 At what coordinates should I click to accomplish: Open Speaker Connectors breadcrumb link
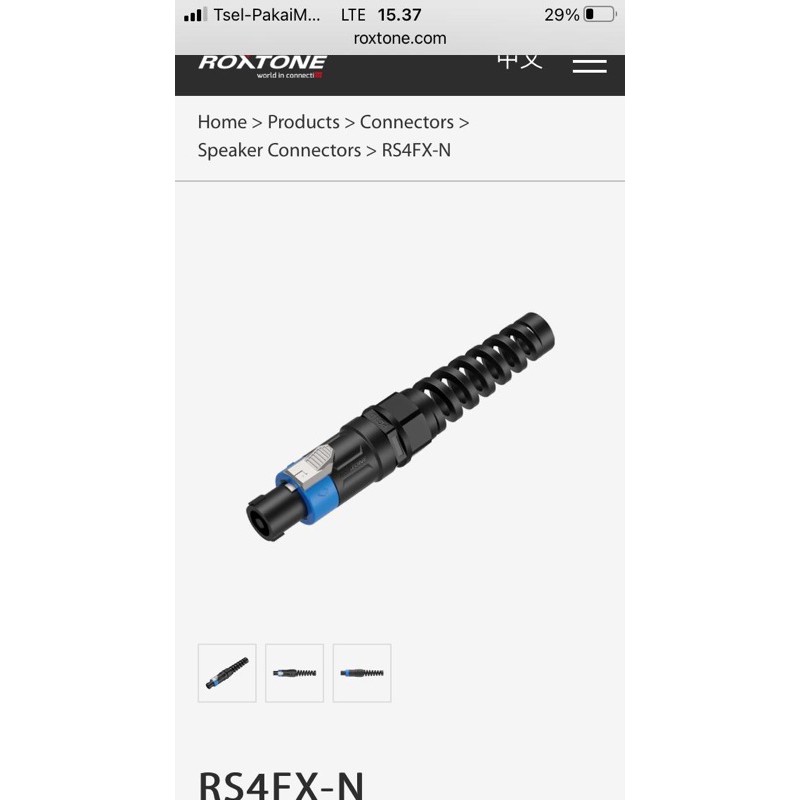279,150
